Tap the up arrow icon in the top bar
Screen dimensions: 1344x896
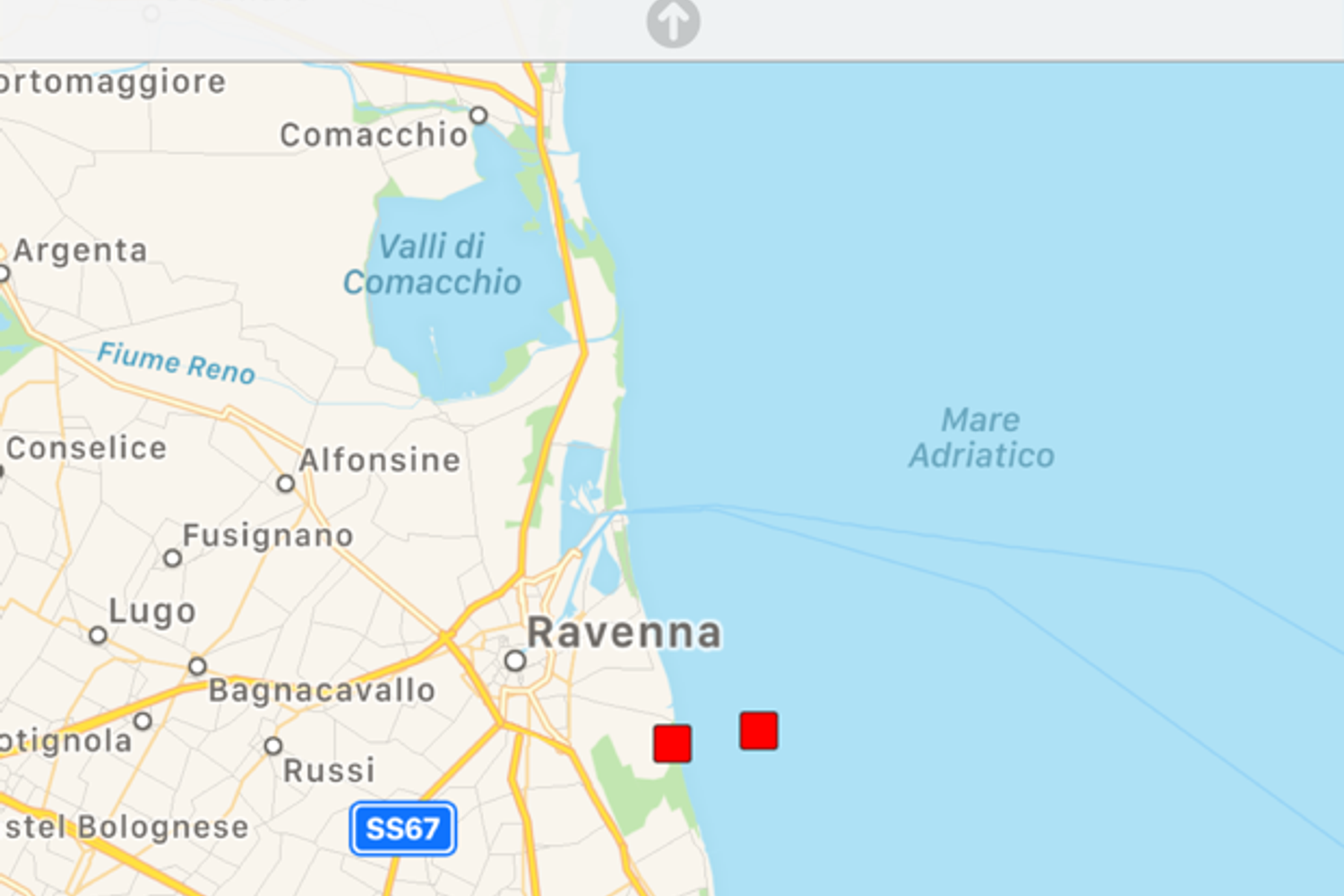pos(673,22)
